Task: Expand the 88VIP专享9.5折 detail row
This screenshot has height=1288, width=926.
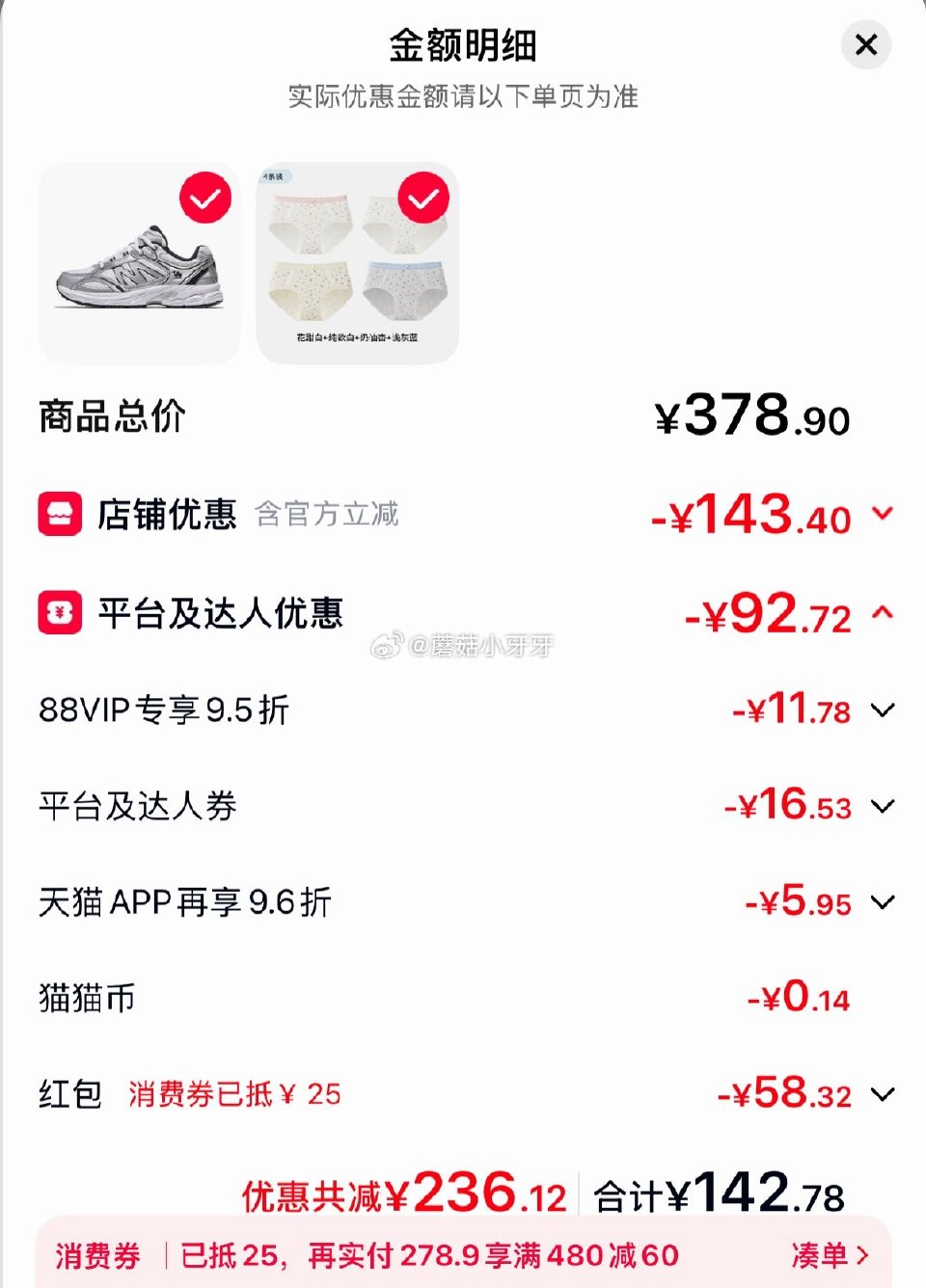Action: [x=882, y=711]
